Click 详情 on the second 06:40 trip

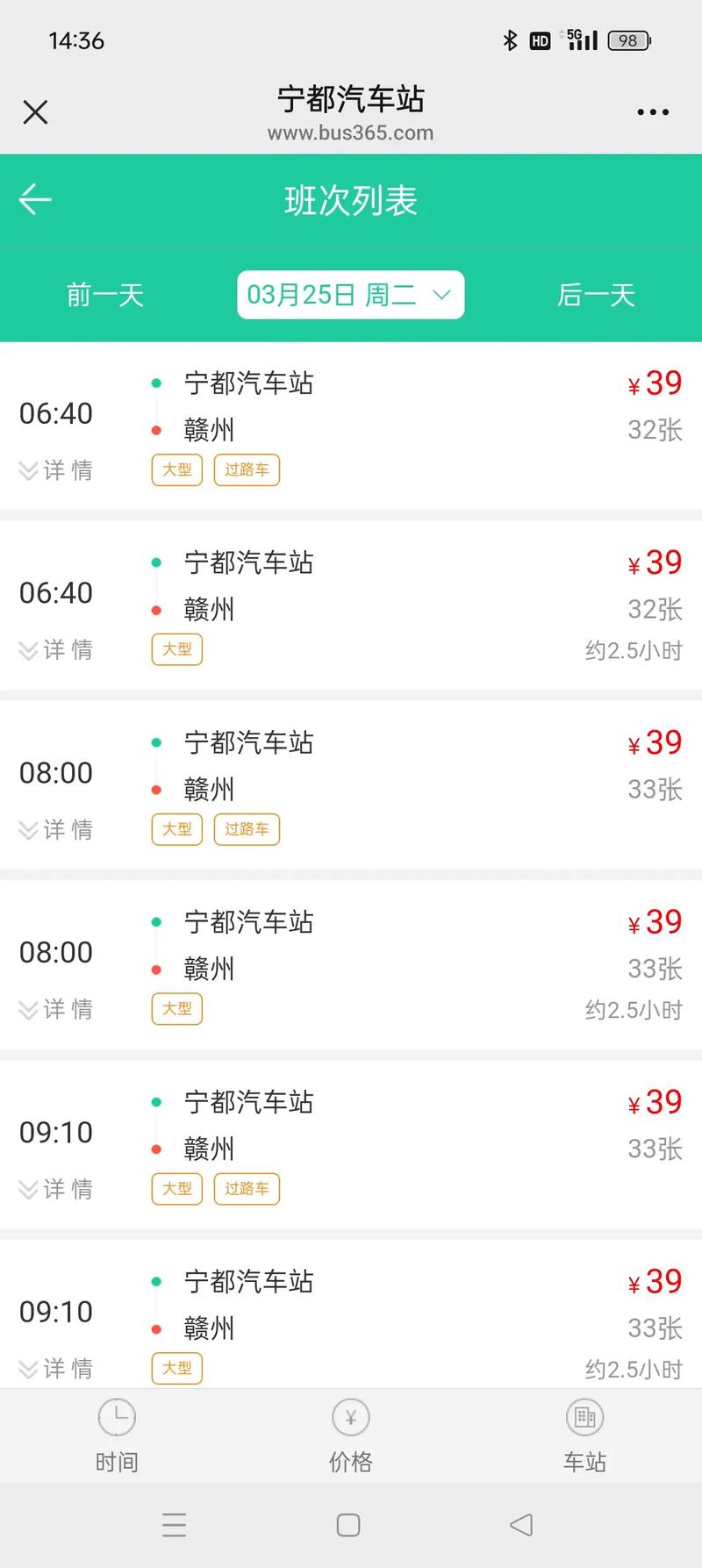56,650
